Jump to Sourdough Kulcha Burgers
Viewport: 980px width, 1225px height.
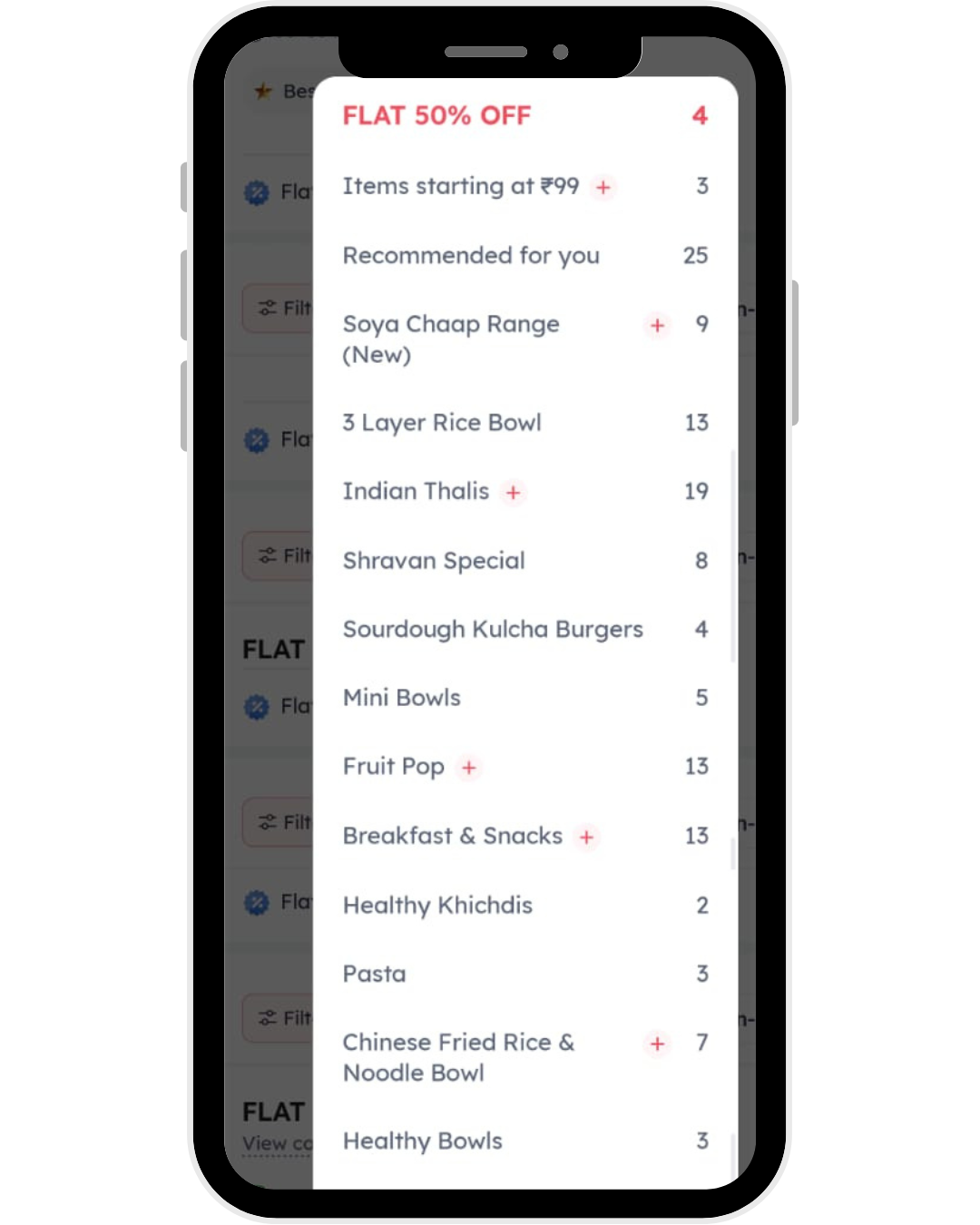coord(493,630)
